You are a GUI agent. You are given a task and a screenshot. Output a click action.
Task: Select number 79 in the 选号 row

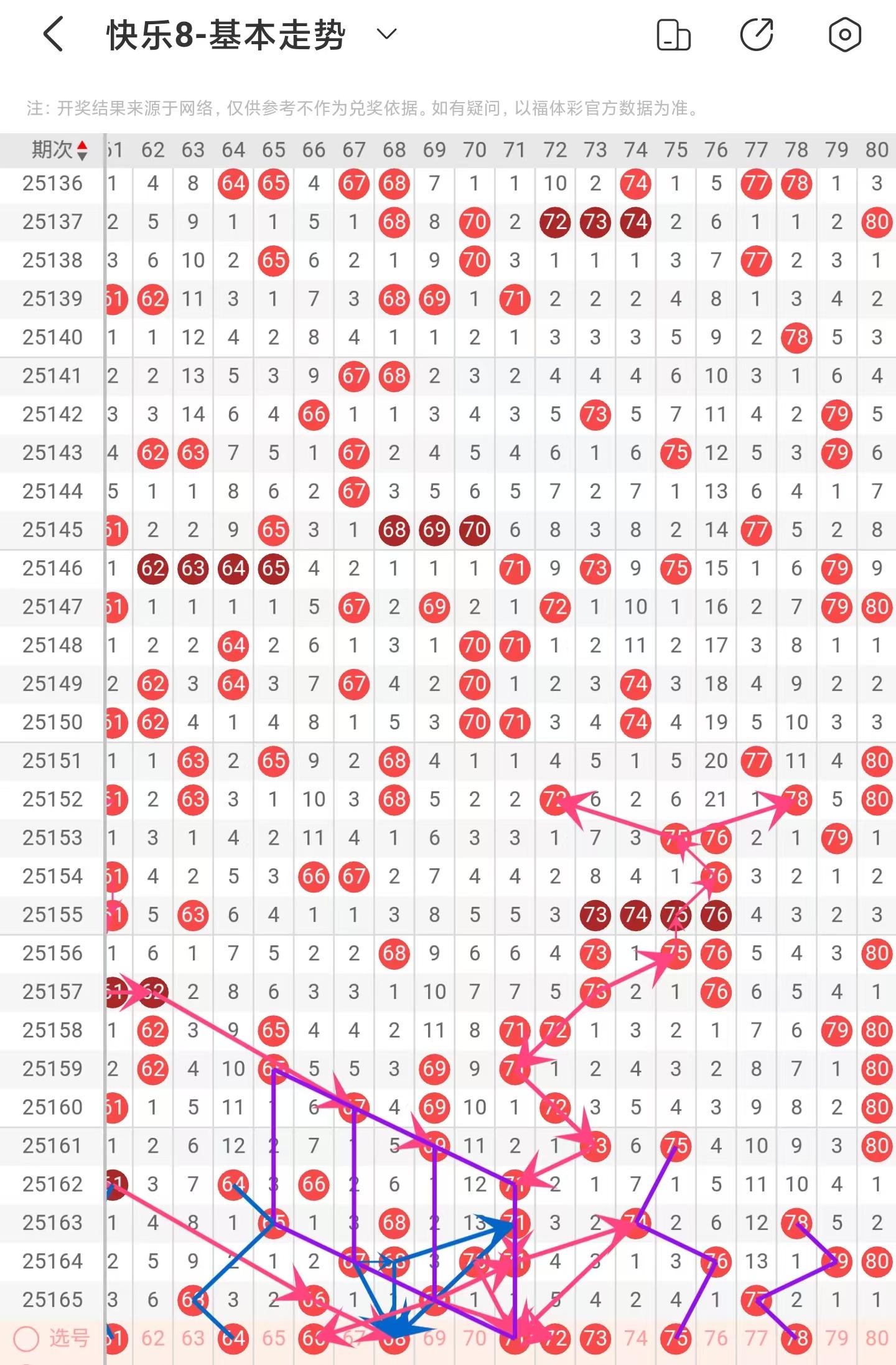836,1338
